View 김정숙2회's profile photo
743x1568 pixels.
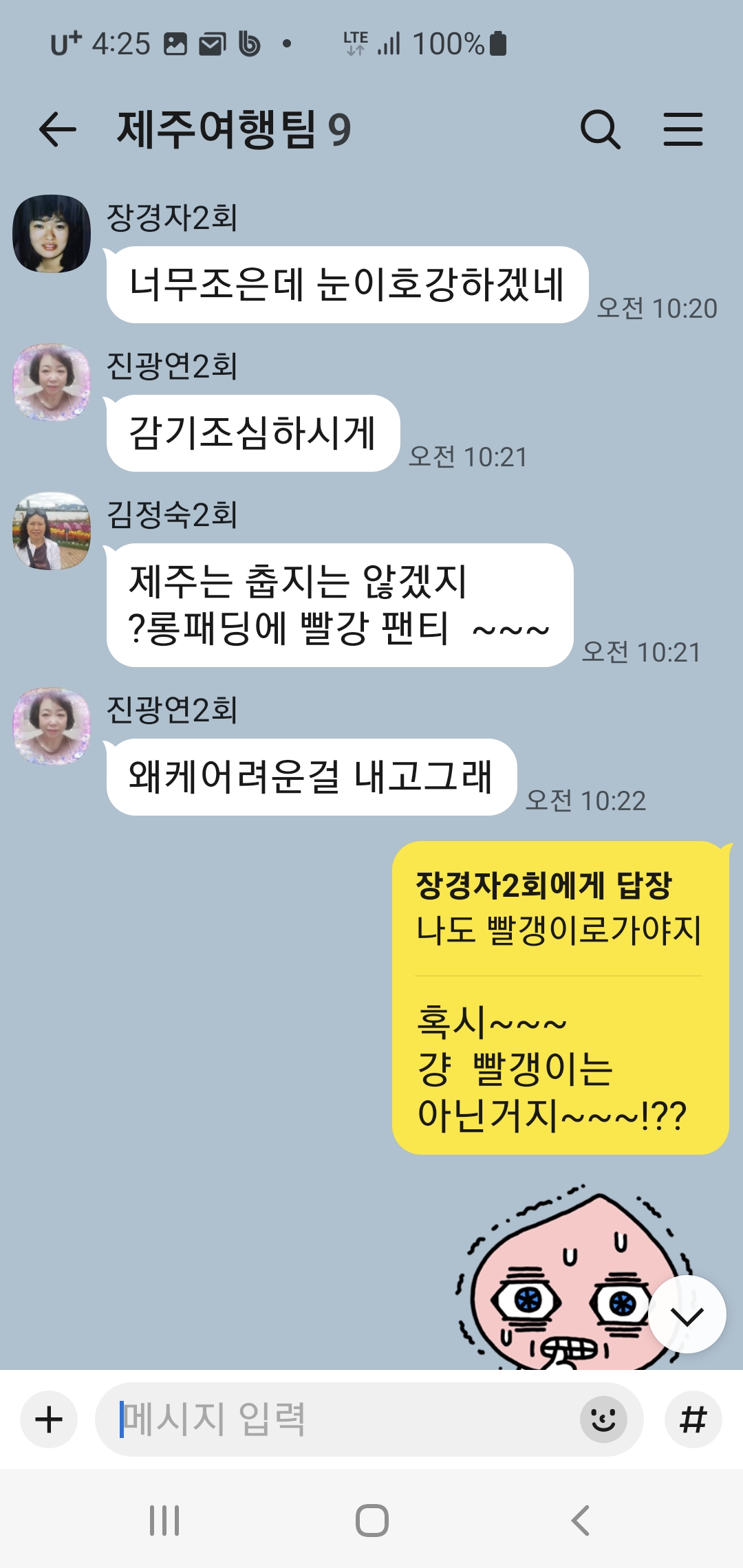point(52,531)
